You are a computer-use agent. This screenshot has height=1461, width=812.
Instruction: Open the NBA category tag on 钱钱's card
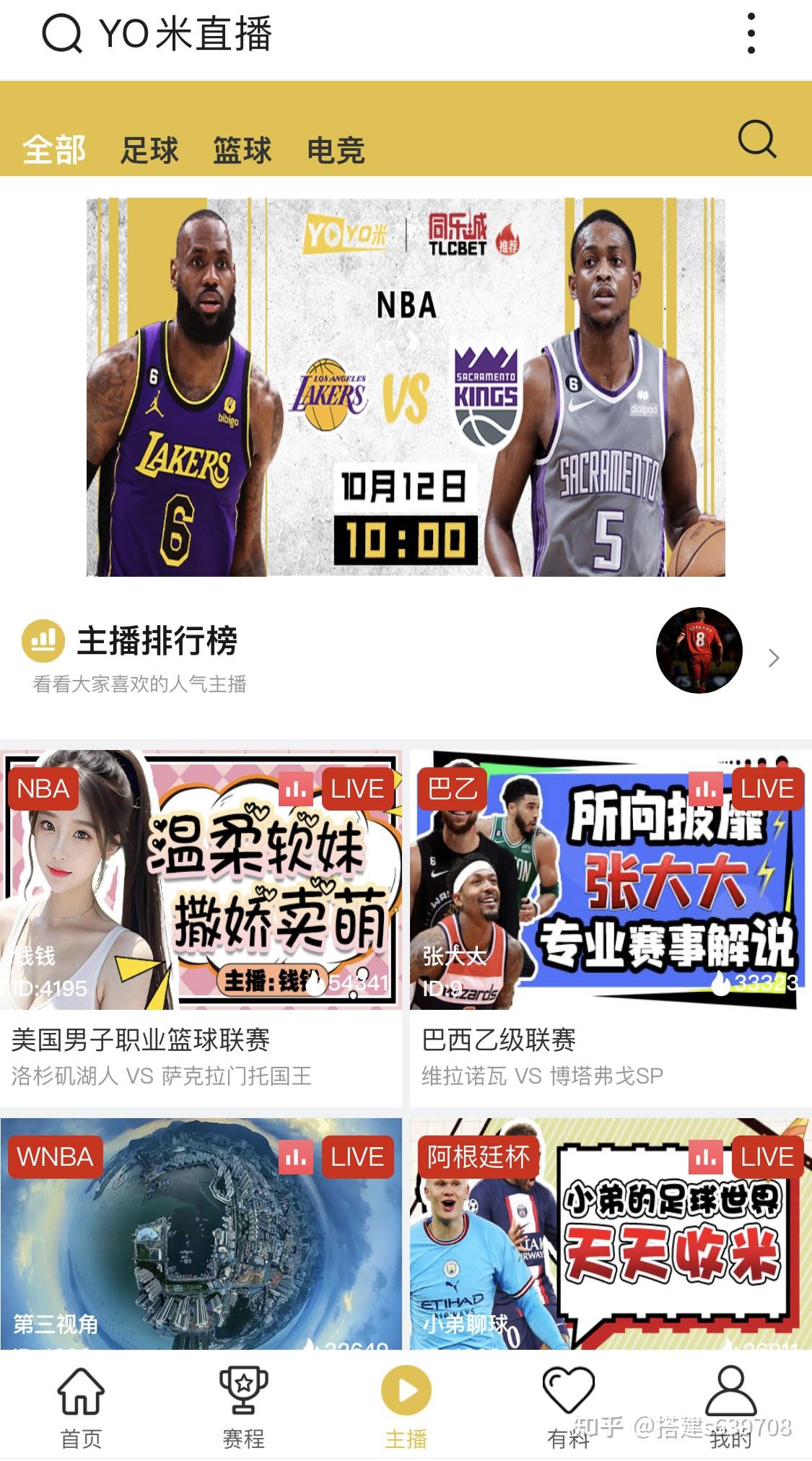point(42,789)
